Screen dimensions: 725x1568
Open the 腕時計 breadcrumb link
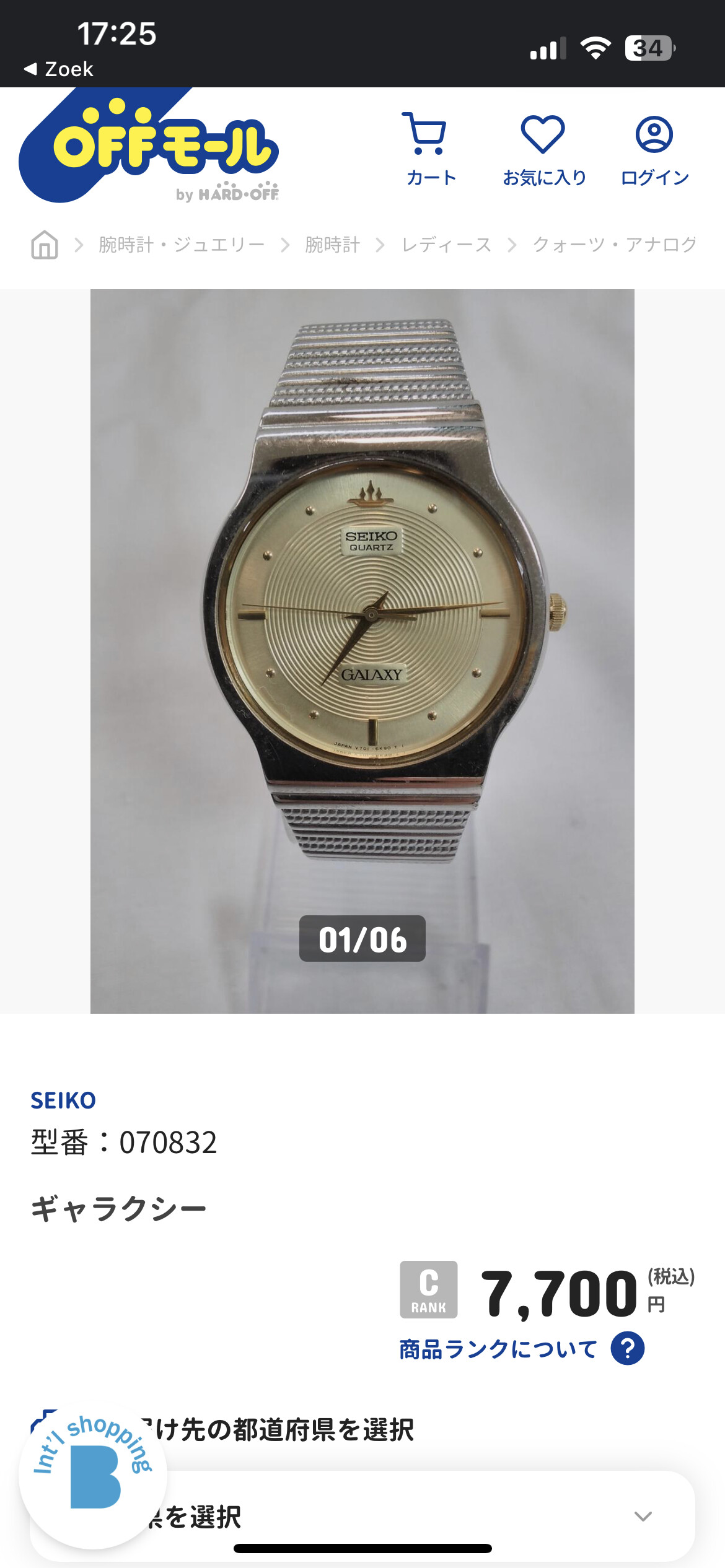pos(333,245)
